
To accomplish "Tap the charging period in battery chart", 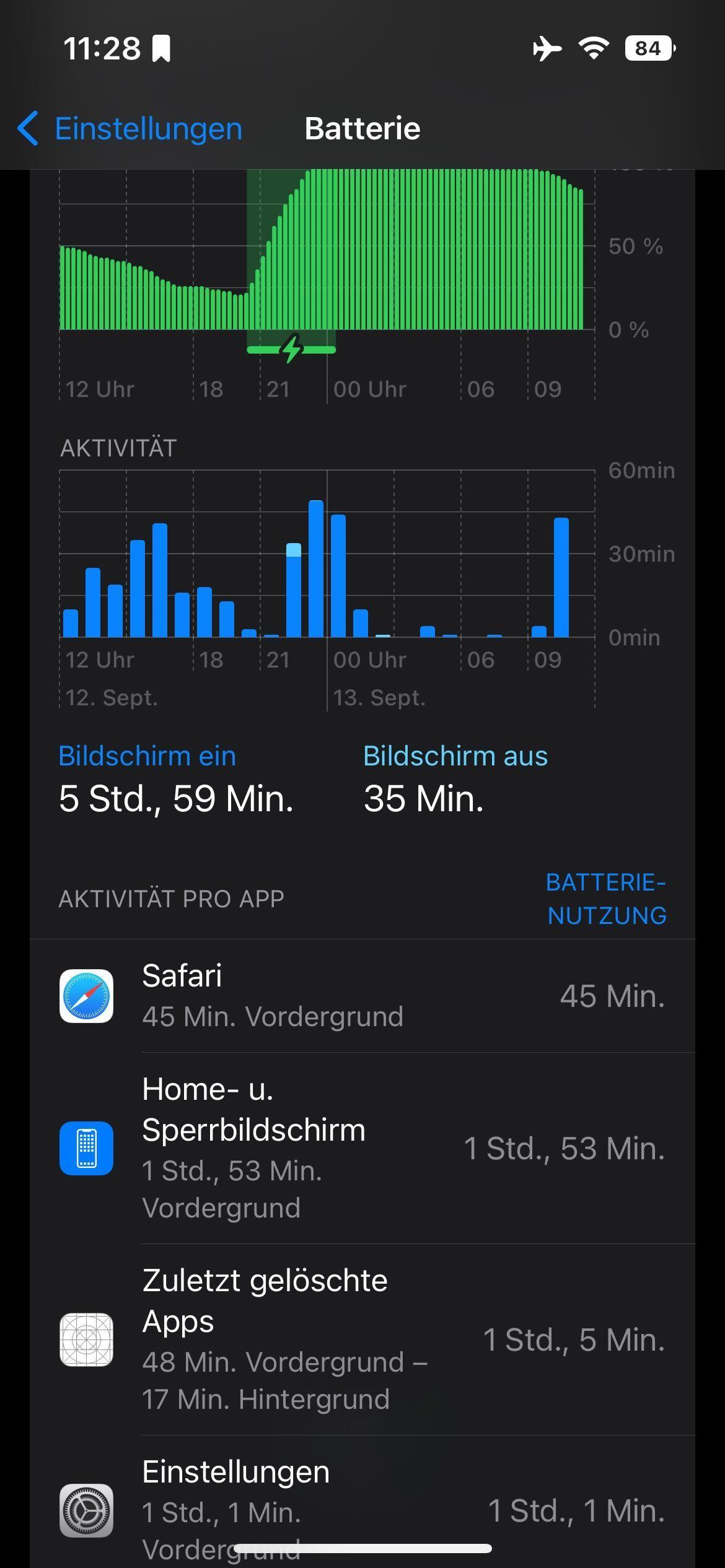I will pos(291,260).
